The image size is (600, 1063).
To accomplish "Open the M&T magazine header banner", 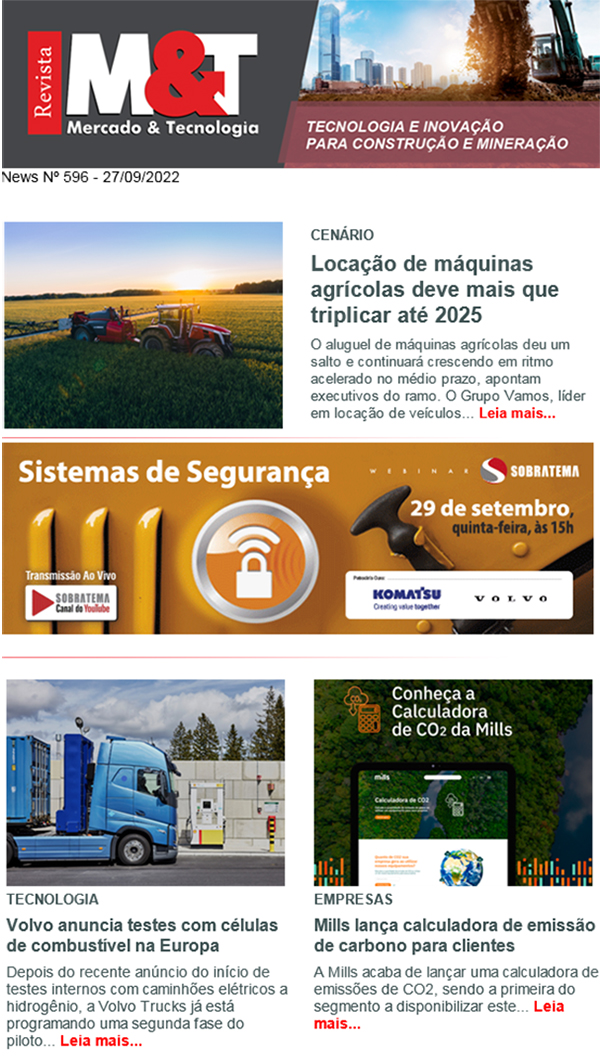I will coord(300,84).
